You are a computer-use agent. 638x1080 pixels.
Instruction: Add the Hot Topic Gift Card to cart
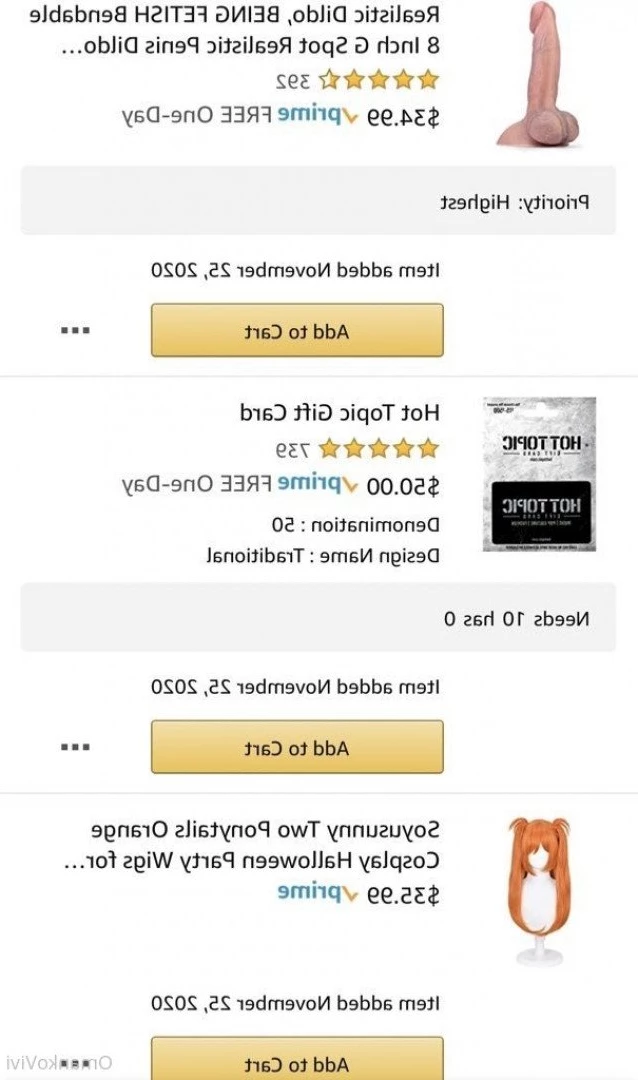(x=297, y=747)
